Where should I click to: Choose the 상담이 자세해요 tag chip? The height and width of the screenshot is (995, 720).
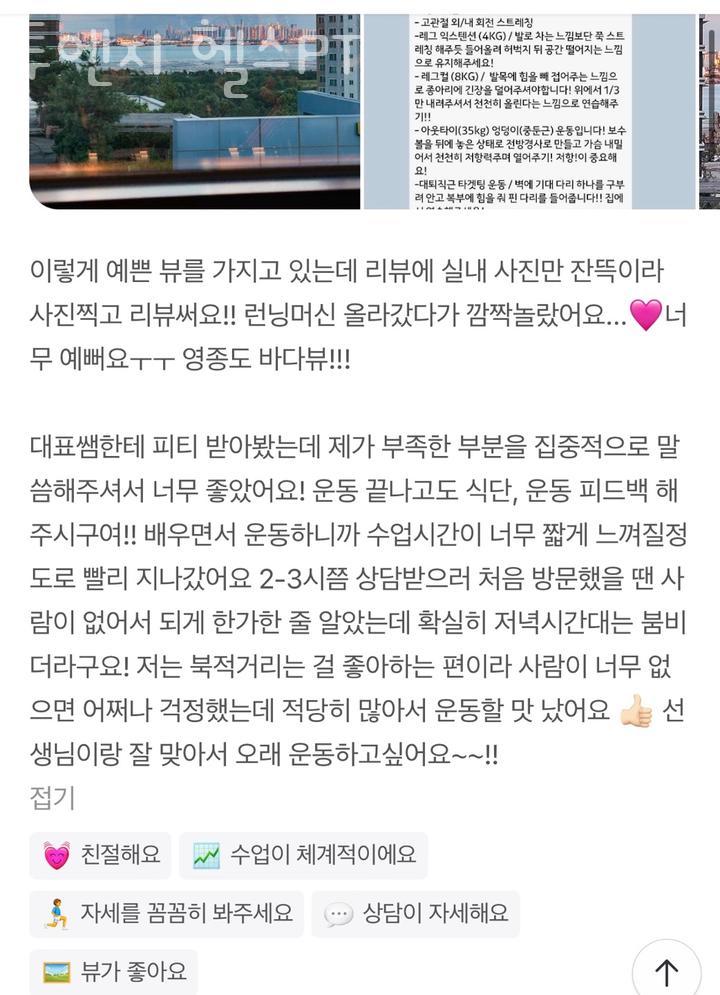[415, 913]
